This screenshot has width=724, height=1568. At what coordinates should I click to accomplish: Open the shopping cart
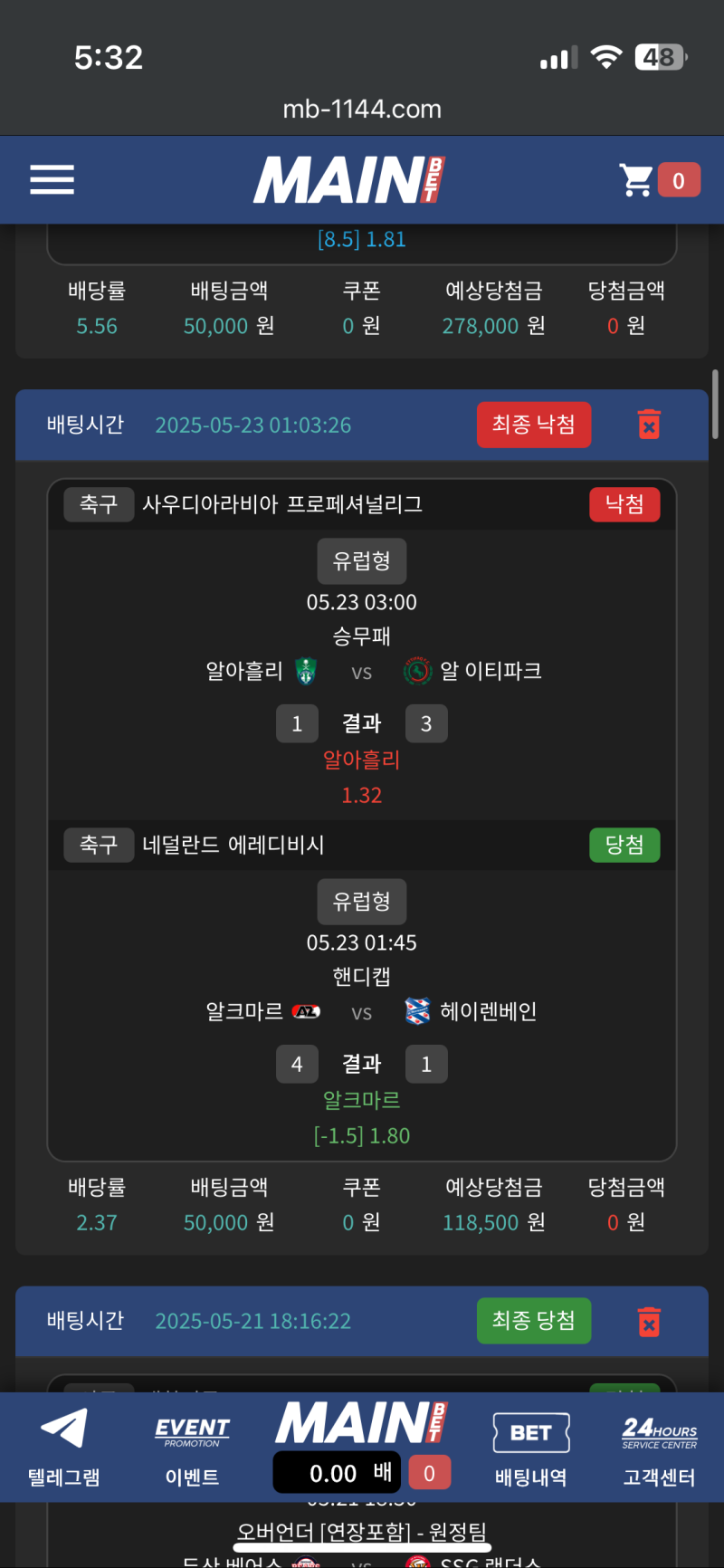click(637, 180)
